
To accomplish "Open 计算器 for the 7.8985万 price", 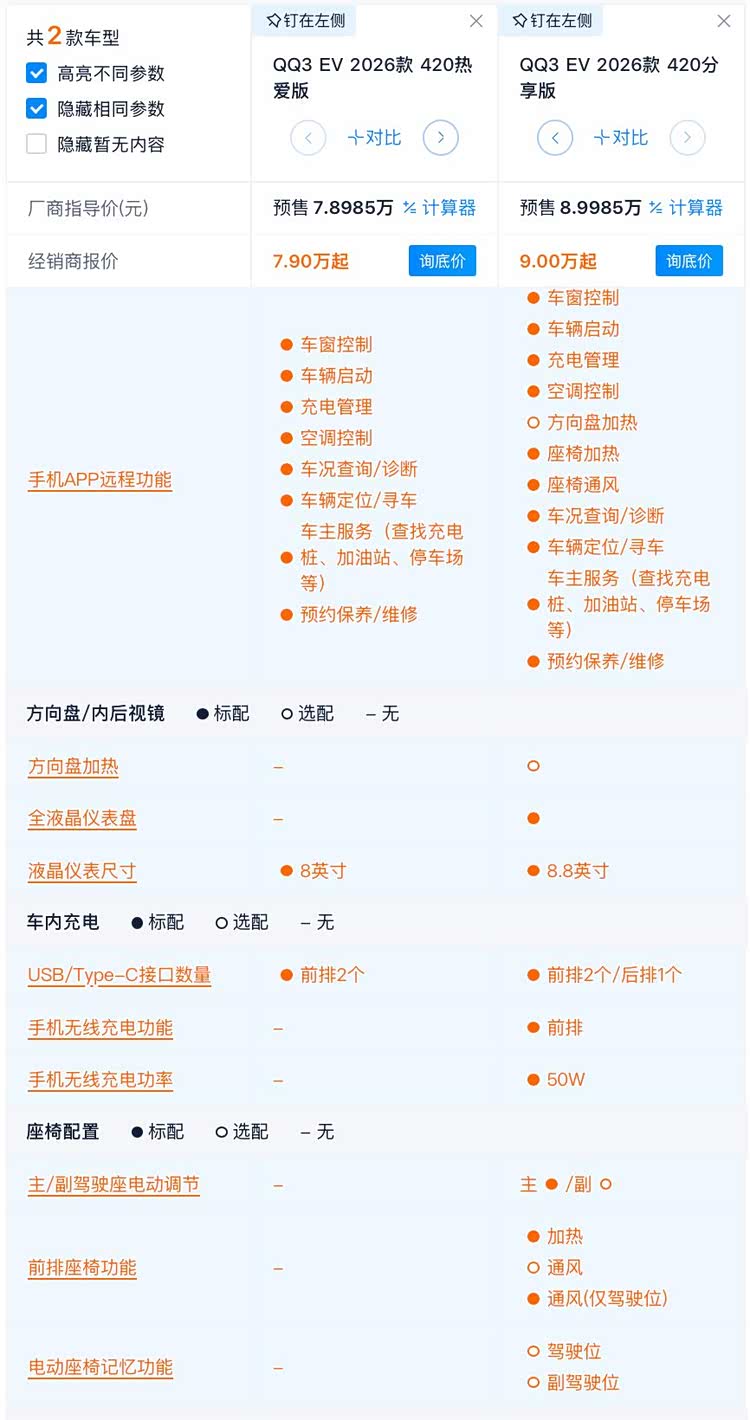I will [439, 208].
